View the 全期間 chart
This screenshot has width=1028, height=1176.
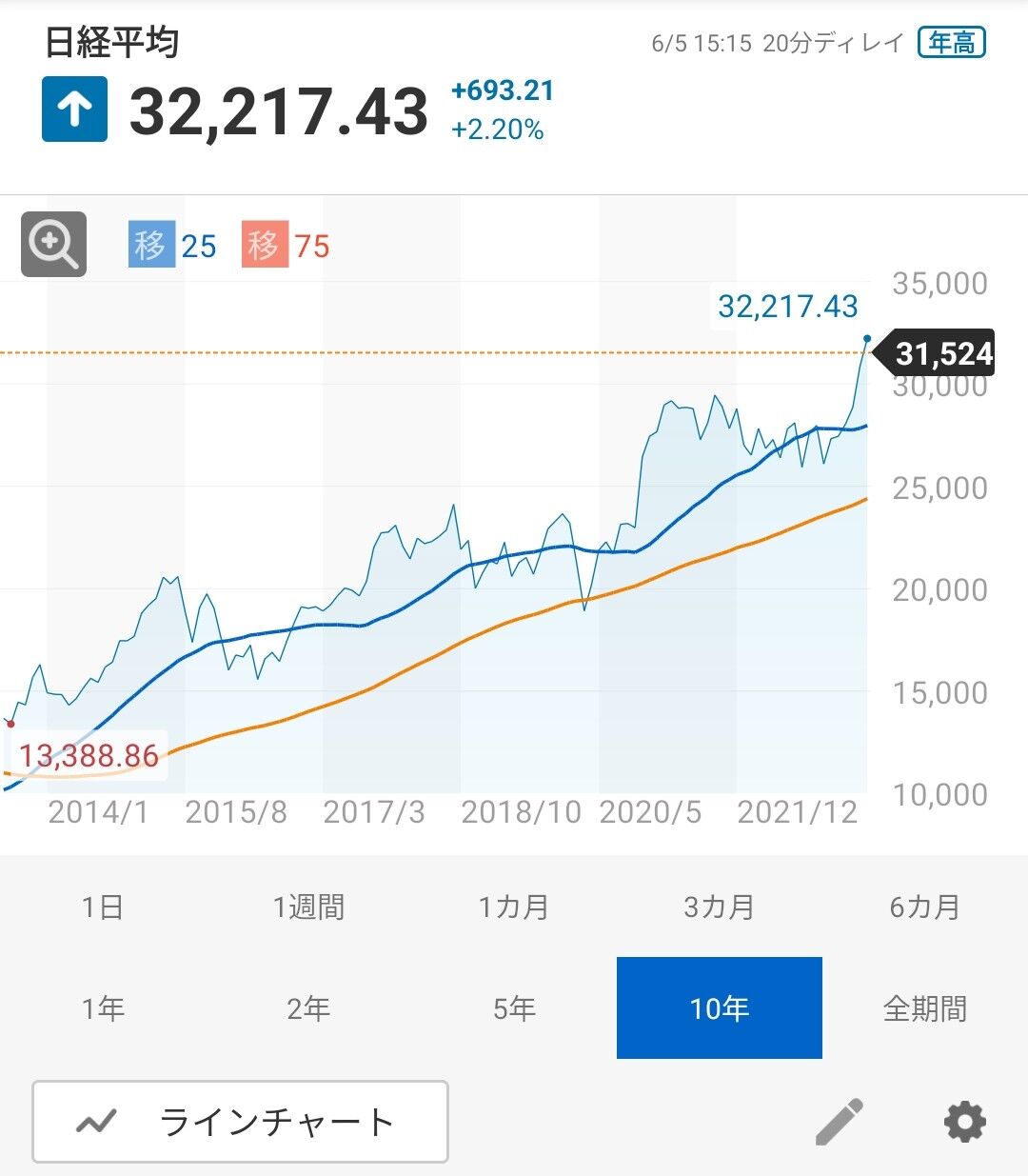point(924,1007)
